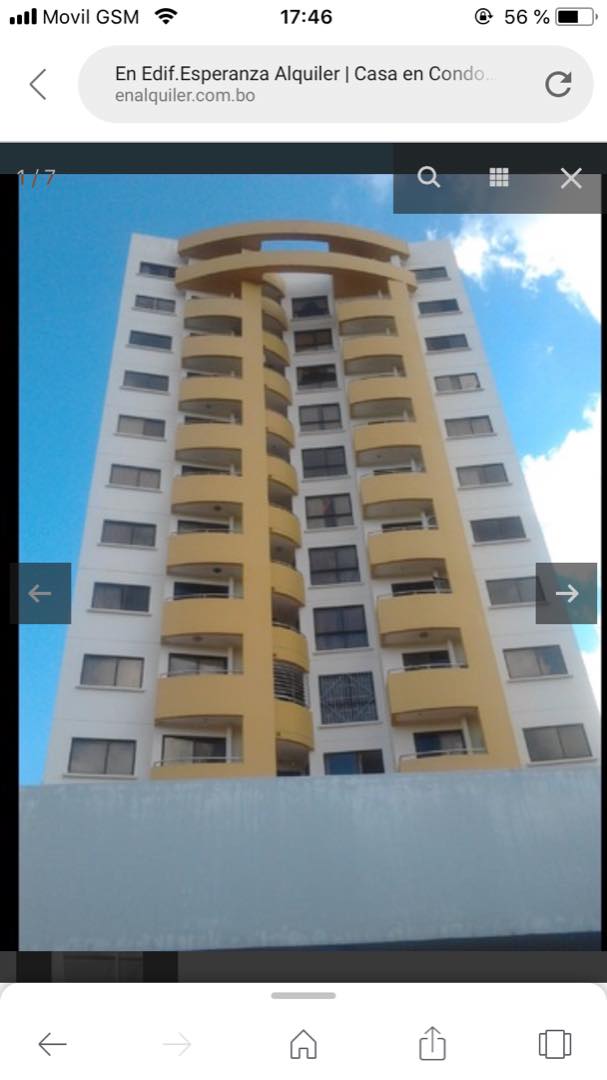Open the browser tabs view
The image size is (607, 1080).
555,1044
